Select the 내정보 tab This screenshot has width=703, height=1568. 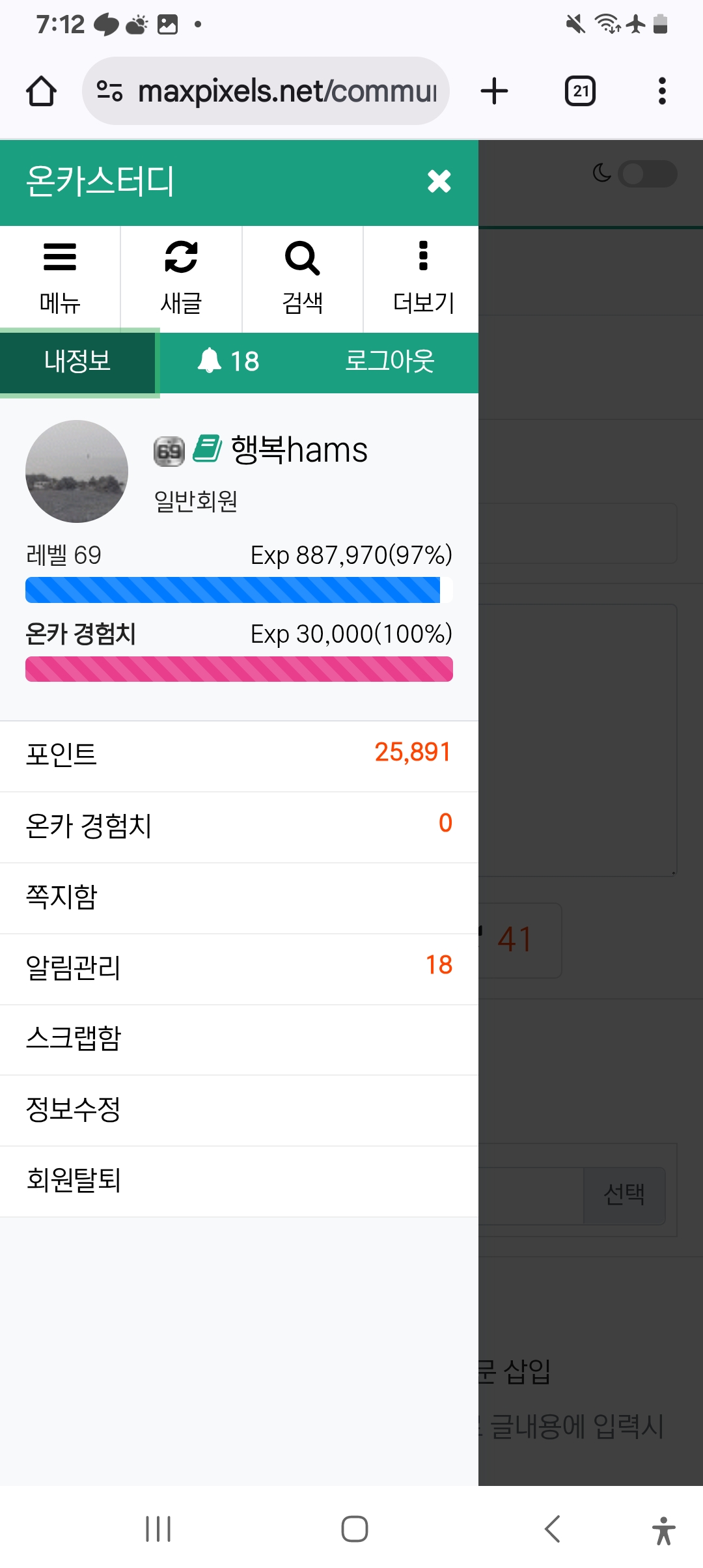[77, 361]
